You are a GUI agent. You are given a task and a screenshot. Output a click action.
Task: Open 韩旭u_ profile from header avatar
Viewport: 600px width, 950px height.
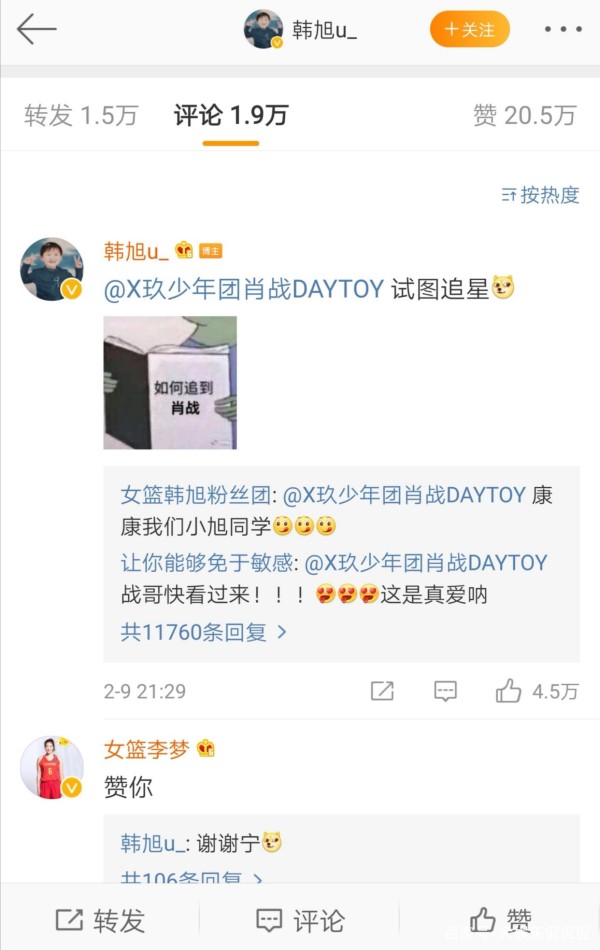tap(263, 30)
